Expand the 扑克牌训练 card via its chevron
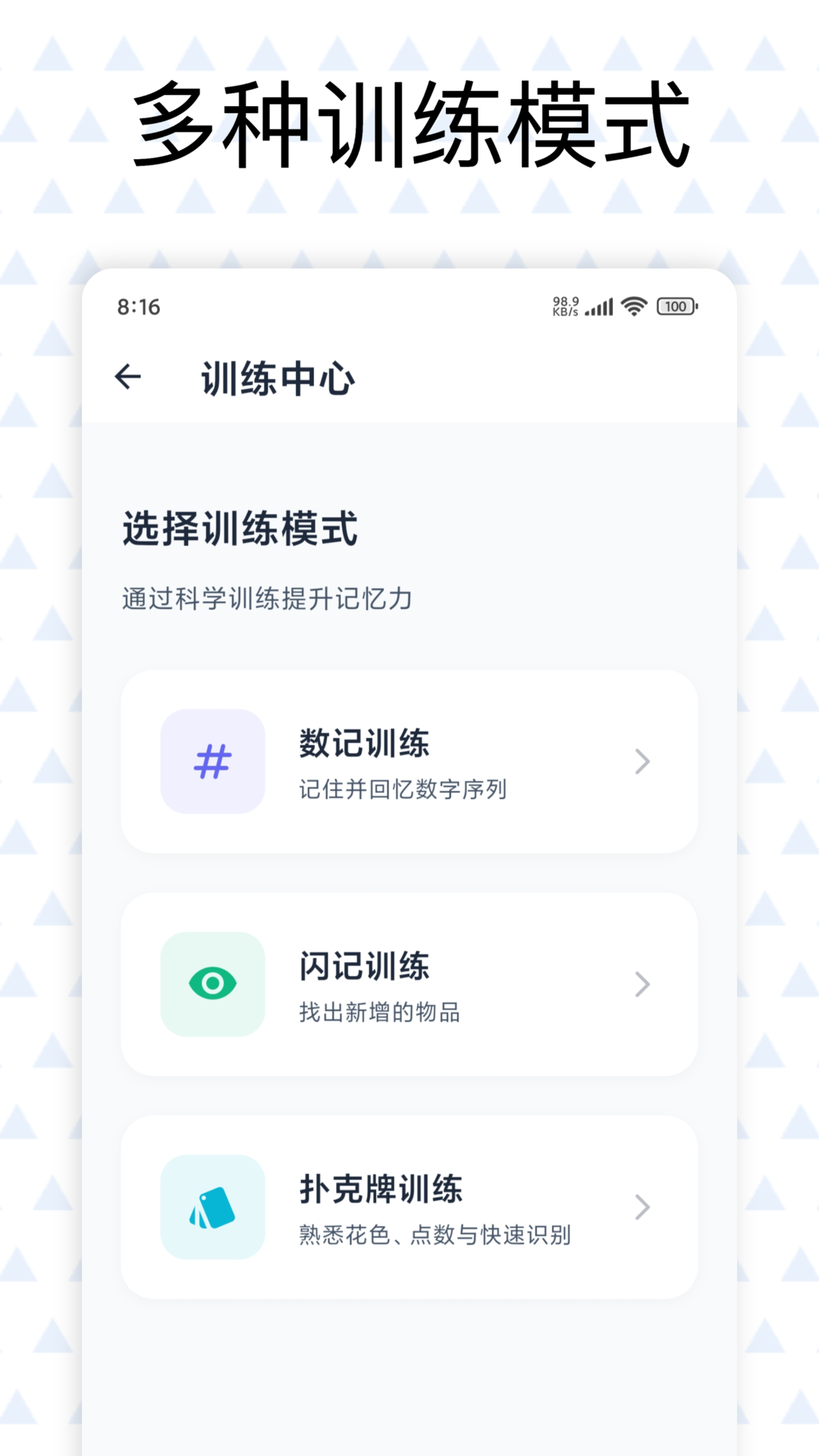Image resolution: width=819 pixels, height=1456 pixels. 643,1206
